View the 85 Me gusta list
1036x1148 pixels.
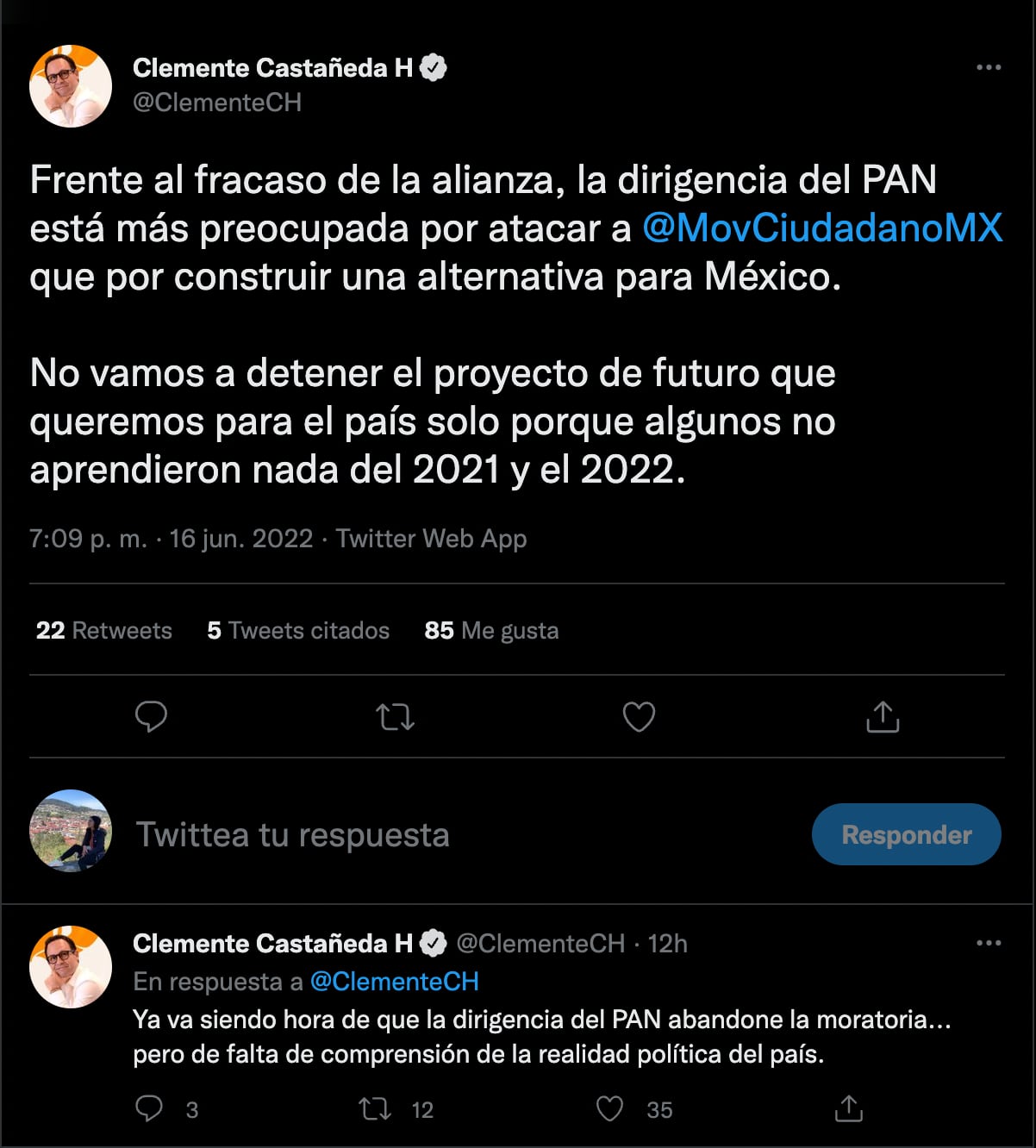point(490,631)
